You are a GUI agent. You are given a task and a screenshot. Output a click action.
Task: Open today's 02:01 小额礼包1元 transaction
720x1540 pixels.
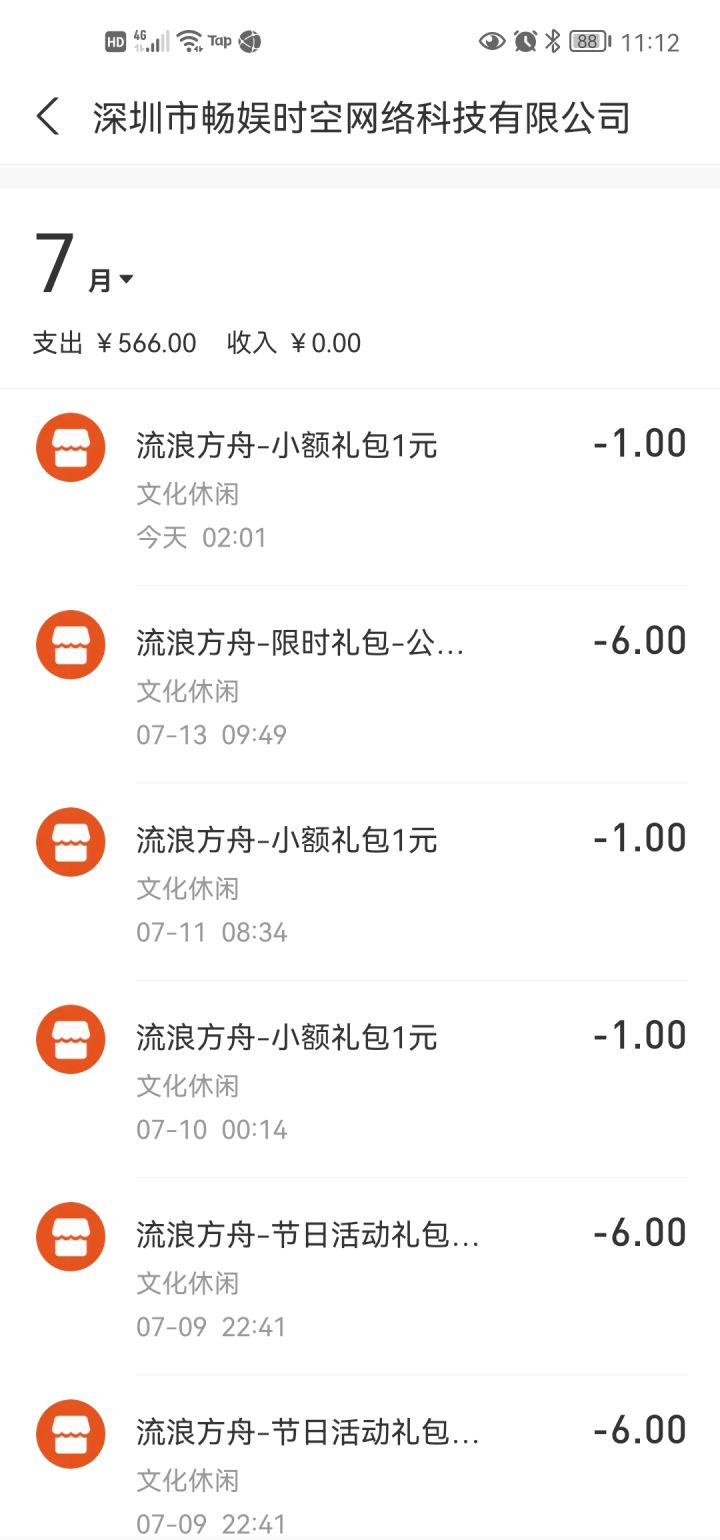[x=360, y=490]
